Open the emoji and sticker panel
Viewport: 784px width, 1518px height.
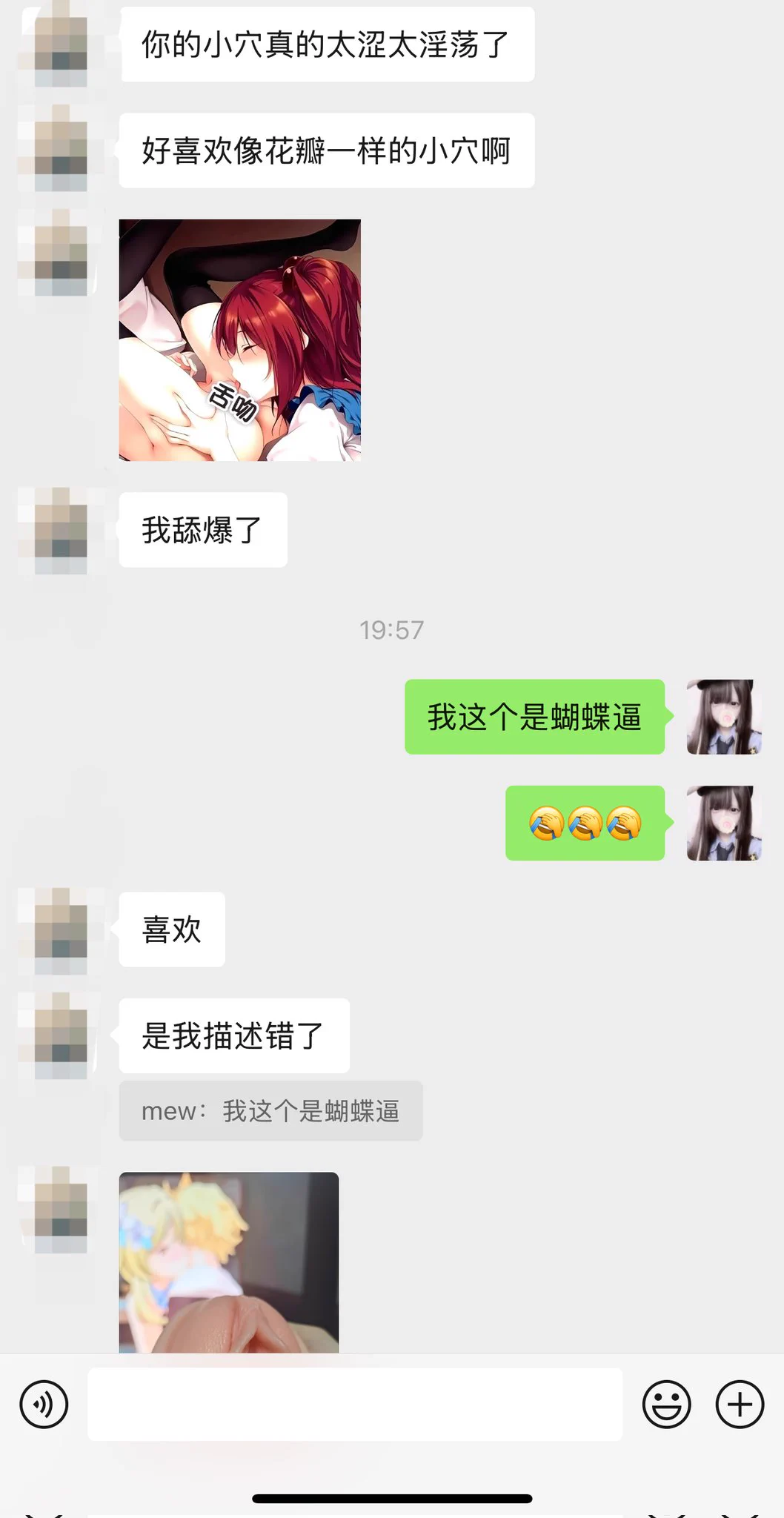(666, 1404)
